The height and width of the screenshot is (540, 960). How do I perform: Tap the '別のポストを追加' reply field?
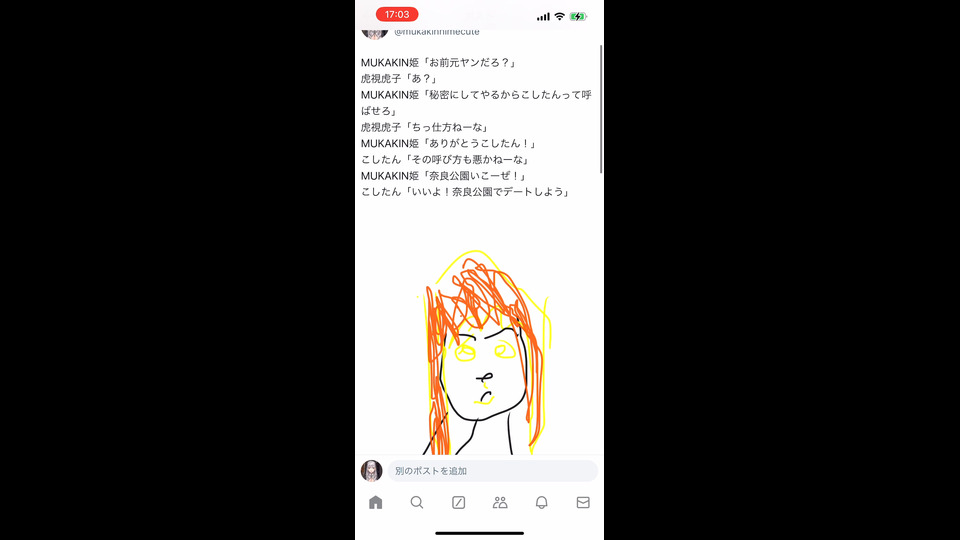click(492, 471)
